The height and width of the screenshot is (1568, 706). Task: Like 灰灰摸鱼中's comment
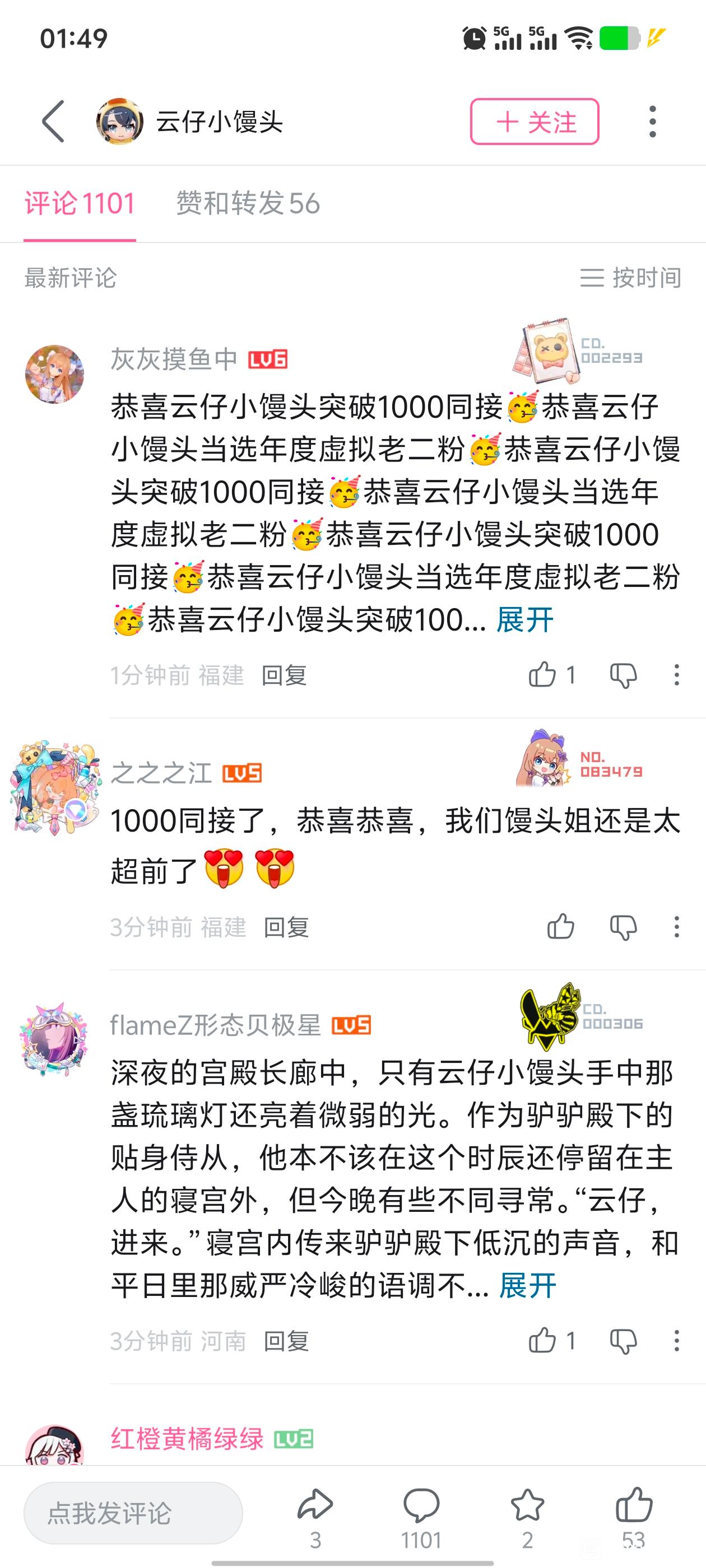click(x=542, y=675)
